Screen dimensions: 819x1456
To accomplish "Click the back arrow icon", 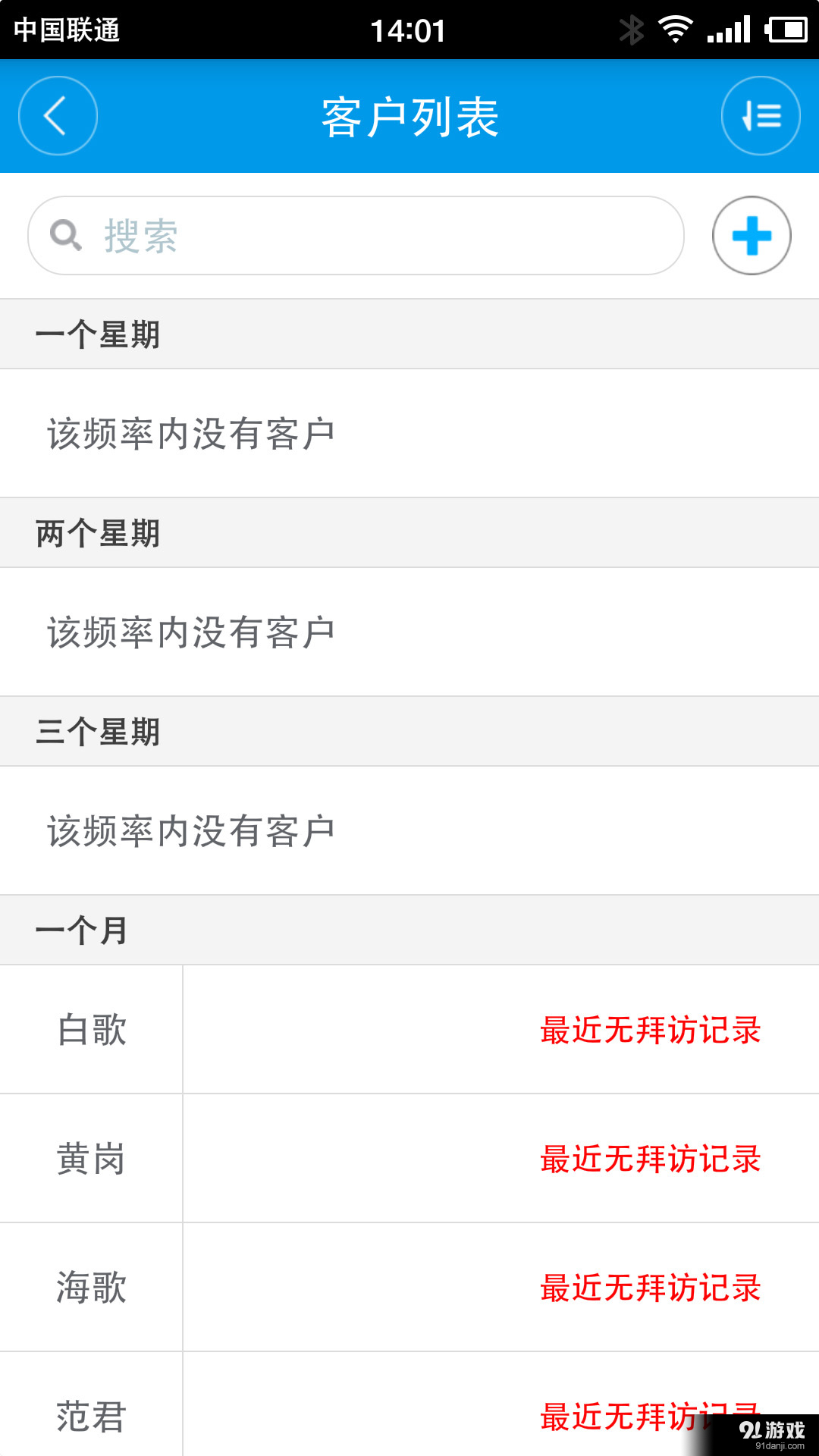I will click(58, 115).
